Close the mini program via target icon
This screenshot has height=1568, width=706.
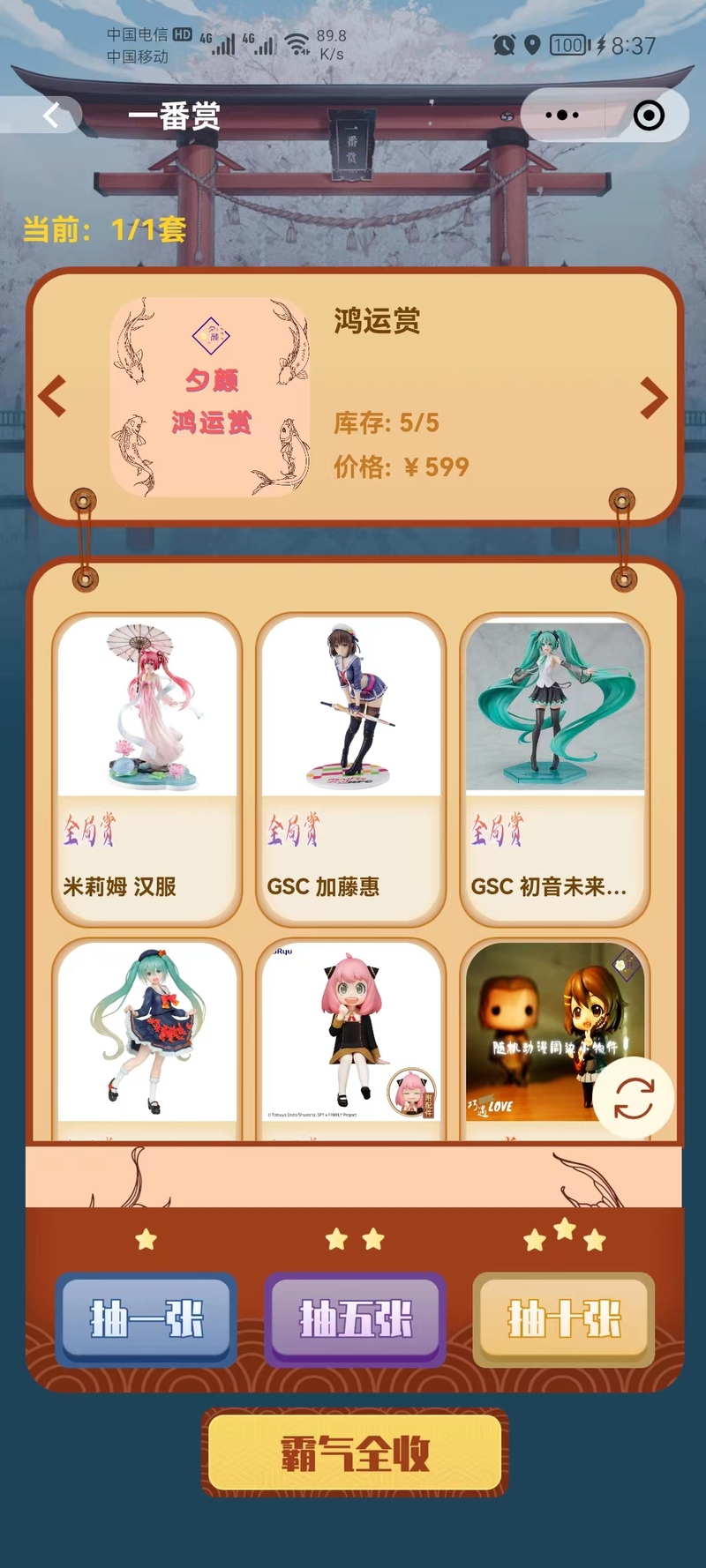pos(649,115)
